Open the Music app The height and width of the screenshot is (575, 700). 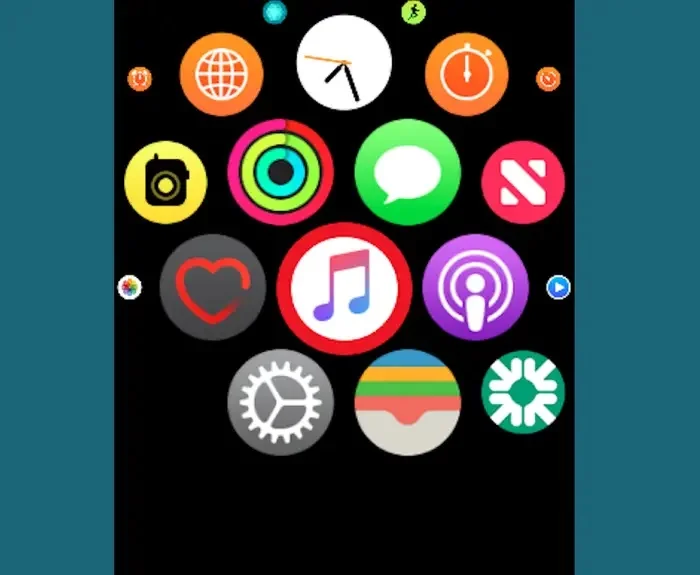pyautogui.click(x=344, y=289)
